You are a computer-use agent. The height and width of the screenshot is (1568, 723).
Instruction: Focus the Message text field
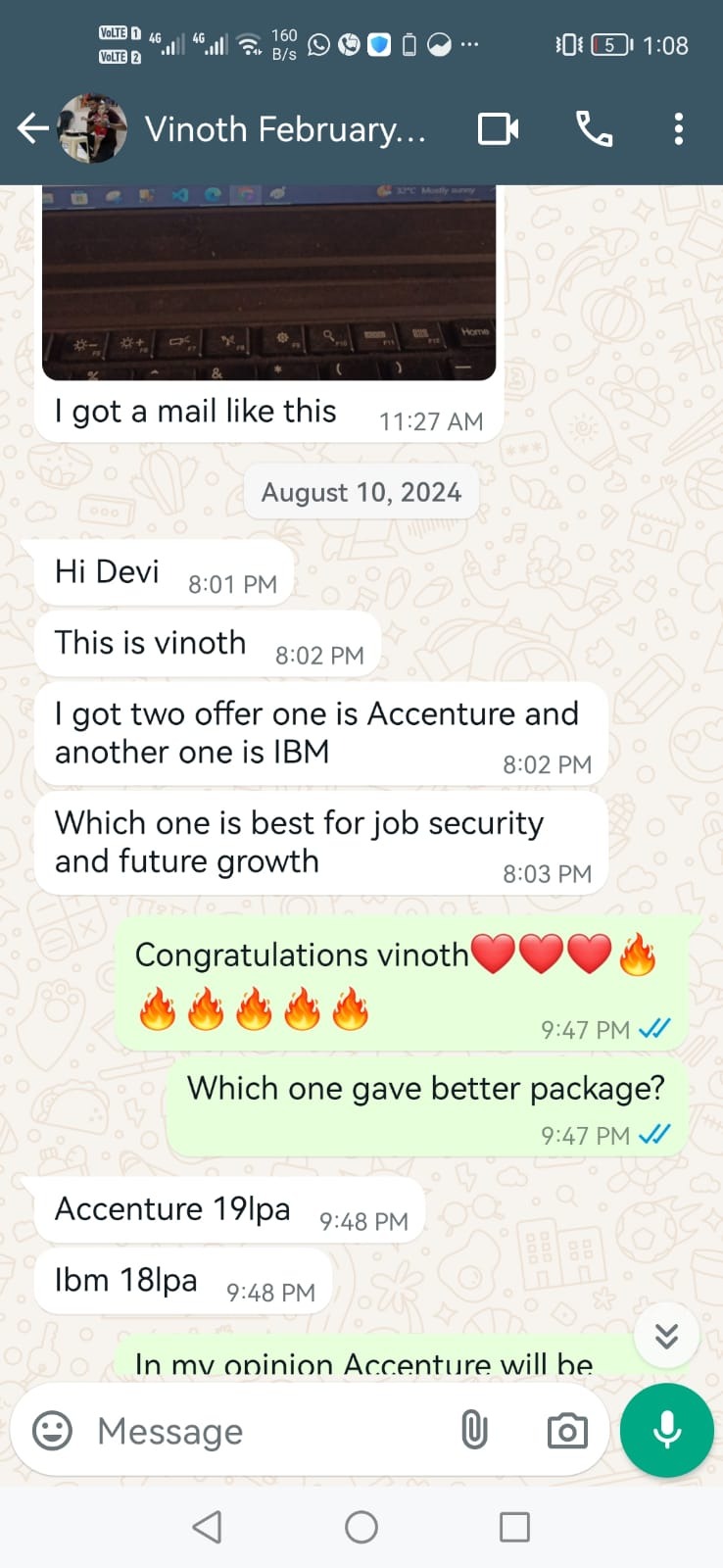[x=265, y=1431]
